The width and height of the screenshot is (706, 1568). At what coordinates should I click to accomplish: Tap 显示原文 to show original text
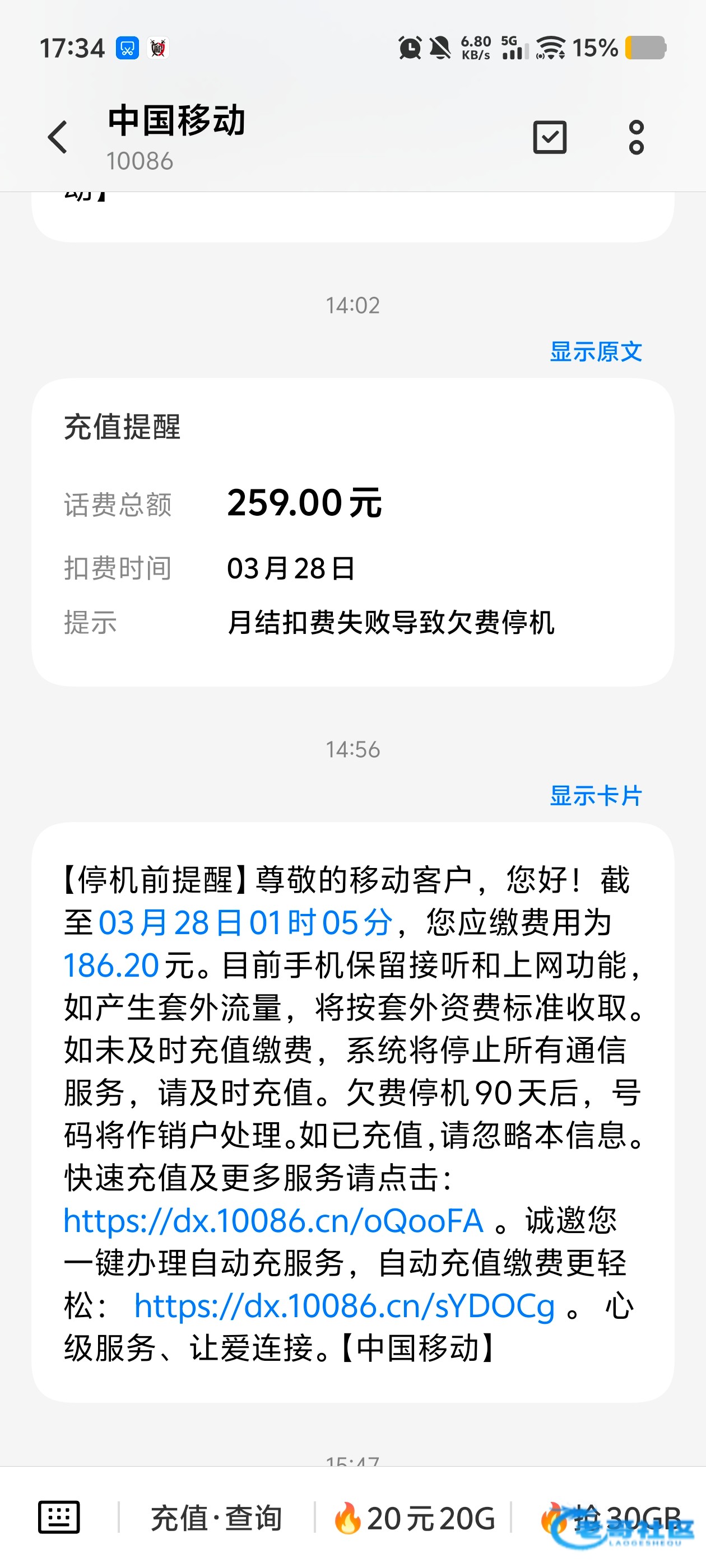pos(595,352)
